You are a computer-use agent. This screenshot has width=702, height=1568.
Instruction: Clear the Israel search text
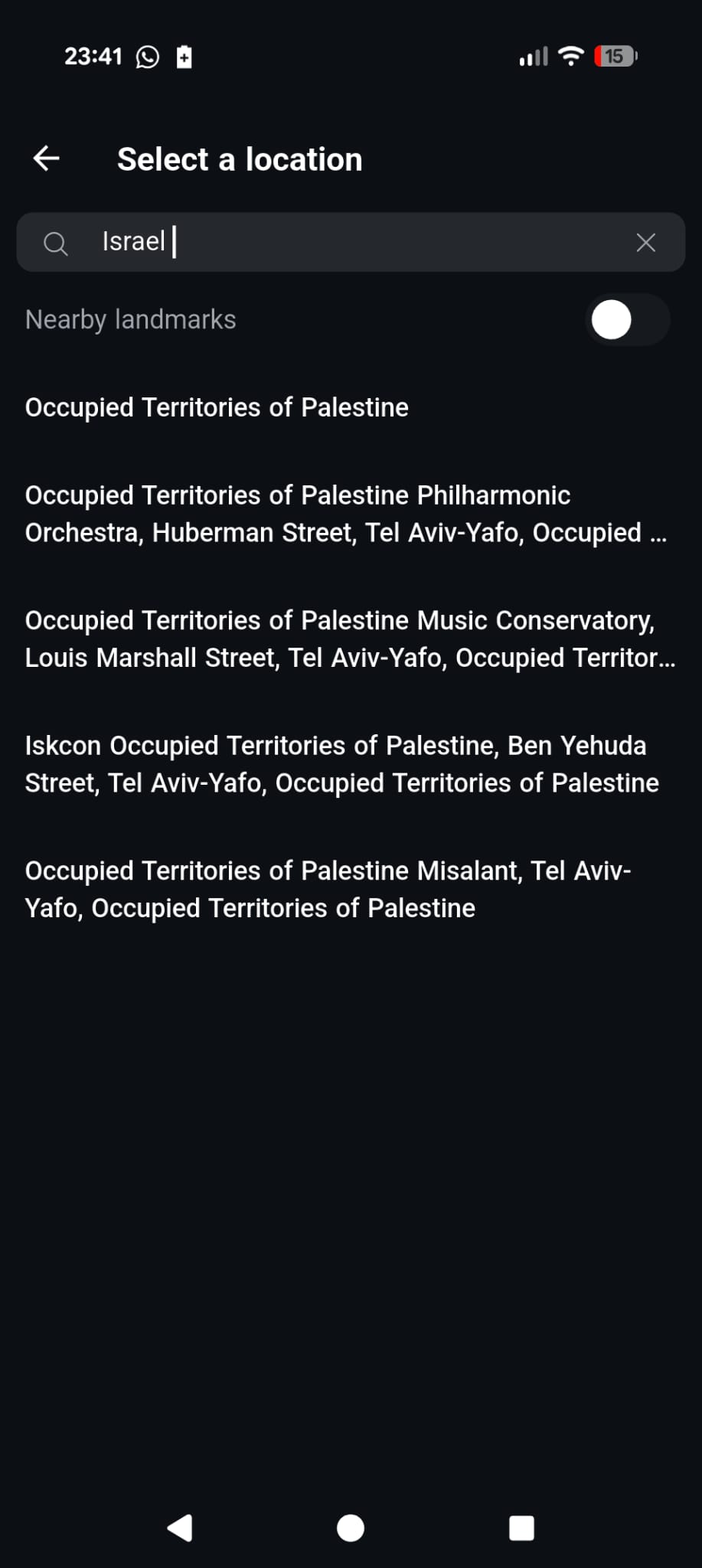pyautogui.click(x=645, y=243)
